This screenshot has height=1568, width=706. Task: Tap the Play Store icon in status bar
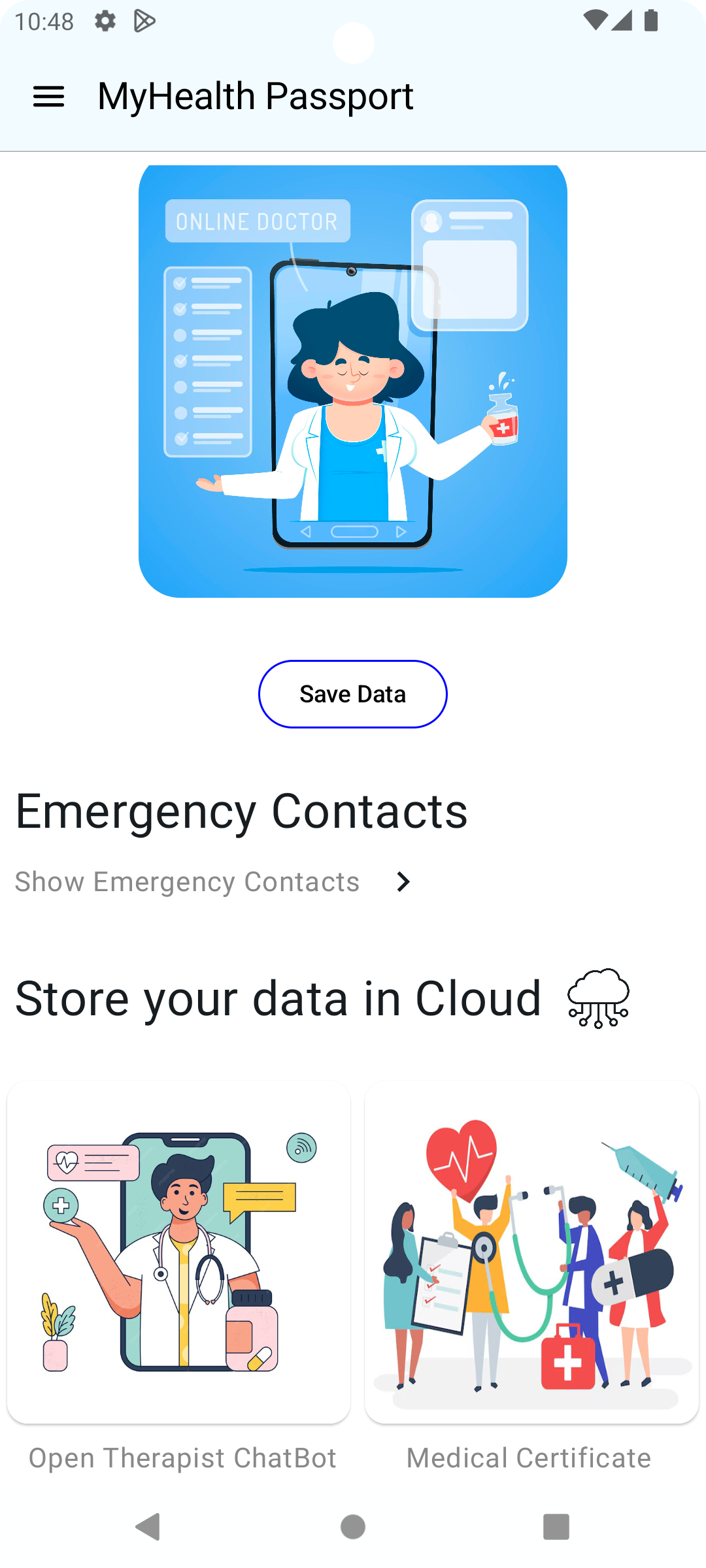[x=144, y=21]
